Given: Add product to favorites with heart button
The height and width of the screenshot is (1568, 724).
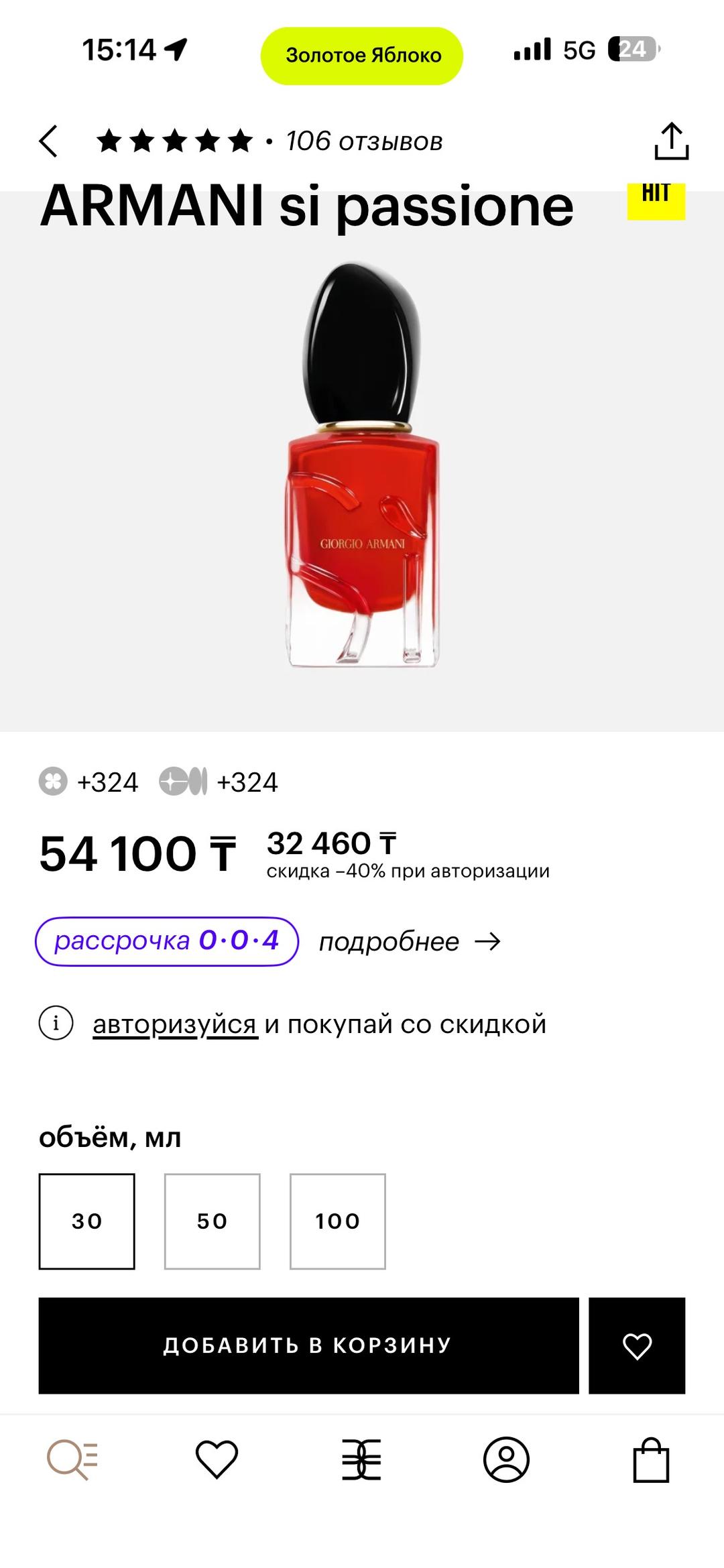Looking at the screenshot, I should pos(637,1345).
